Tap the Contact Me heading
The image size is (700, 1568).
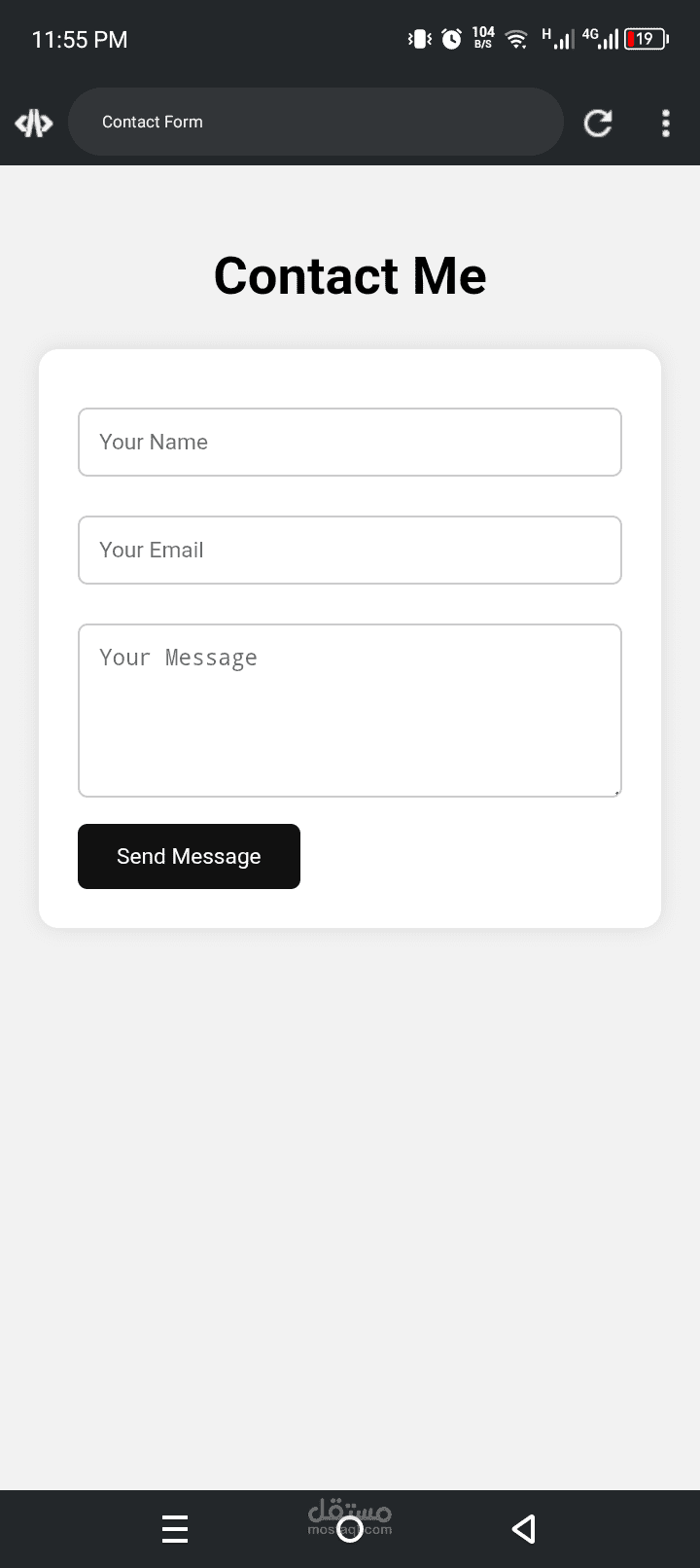coord(350,275)
